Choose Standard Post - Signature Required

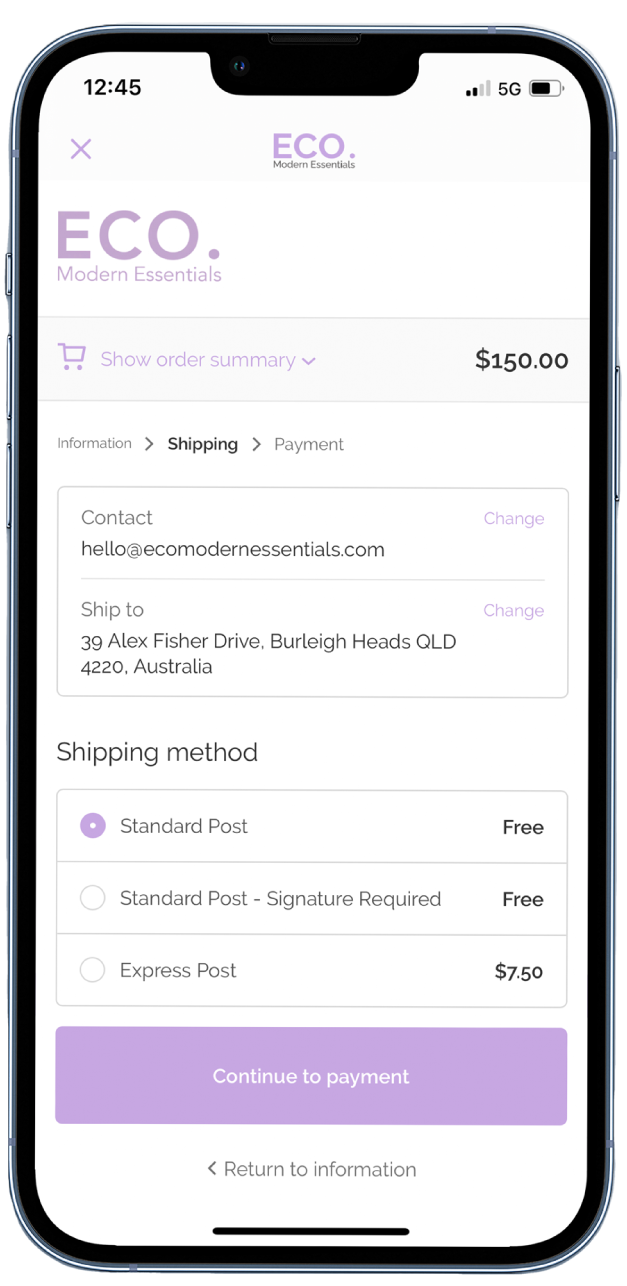tap(93, 898)
